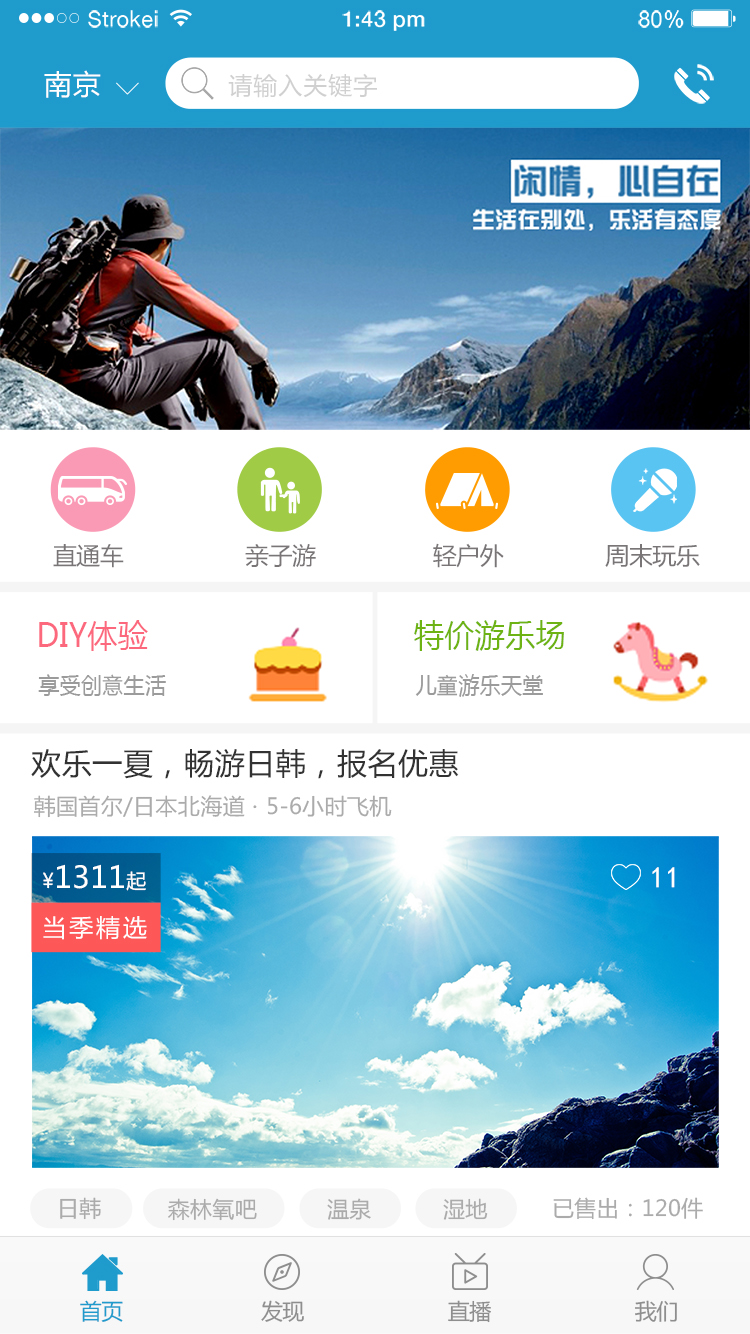This screenshot has height=1334, width=750.
Task: Open the 特价游乐场 card
Action: coord(563,658)
